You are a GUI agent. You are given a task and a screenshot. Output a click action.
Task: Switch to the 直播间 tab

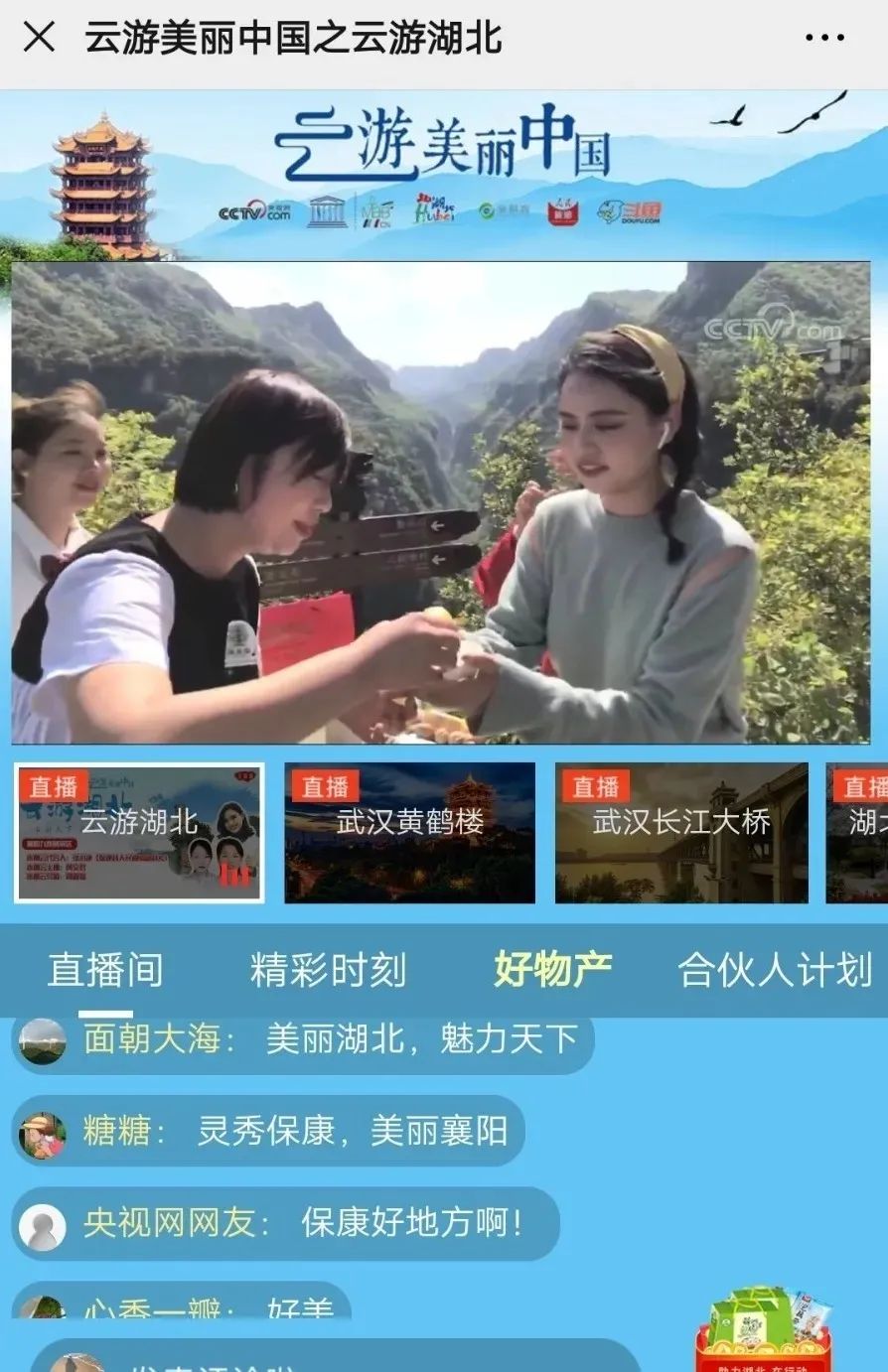tap(105, 970)
